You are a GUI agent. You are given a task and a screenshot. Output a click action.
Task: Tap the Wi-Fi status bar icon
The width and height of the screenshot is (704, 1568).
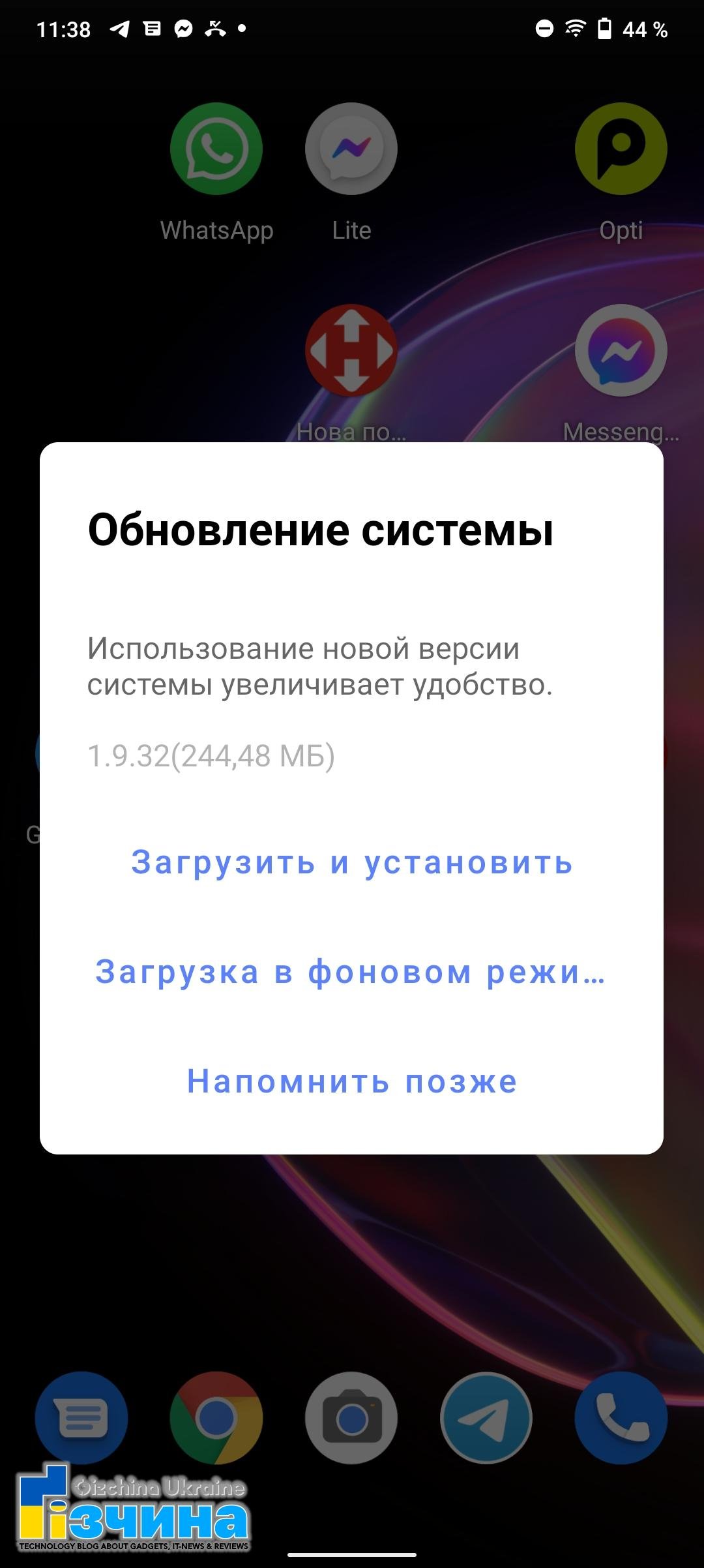[574, 28]
